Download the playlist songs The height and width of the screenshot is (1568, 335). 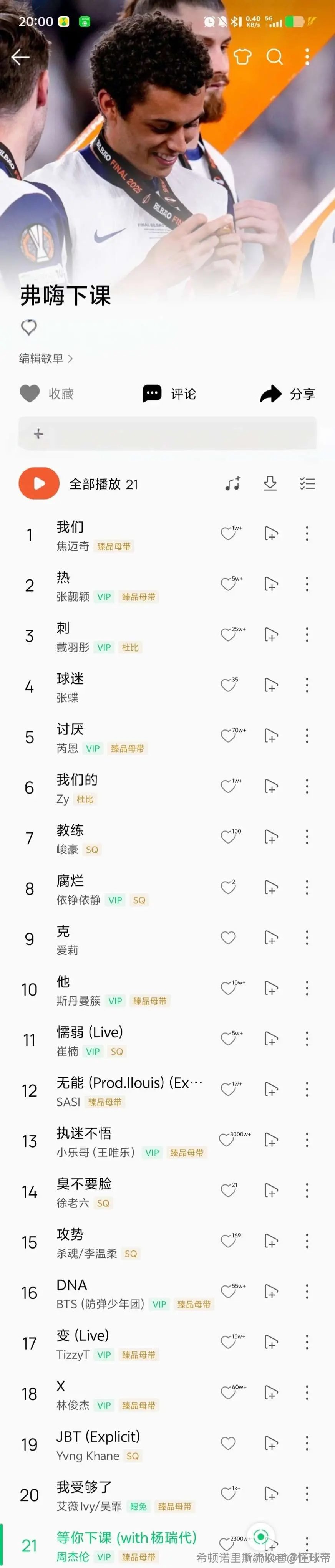270,483
